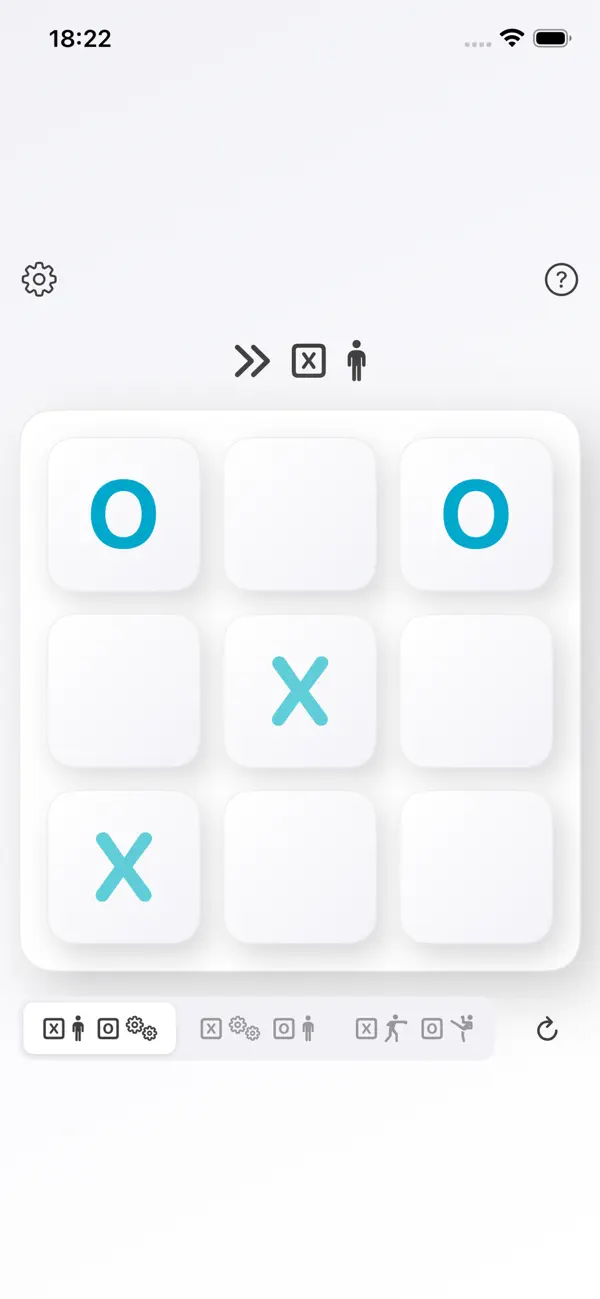This screenshot has height=1299, width=600.
Task: Restart the game with the reload icon
Action: coord(547,1029)
